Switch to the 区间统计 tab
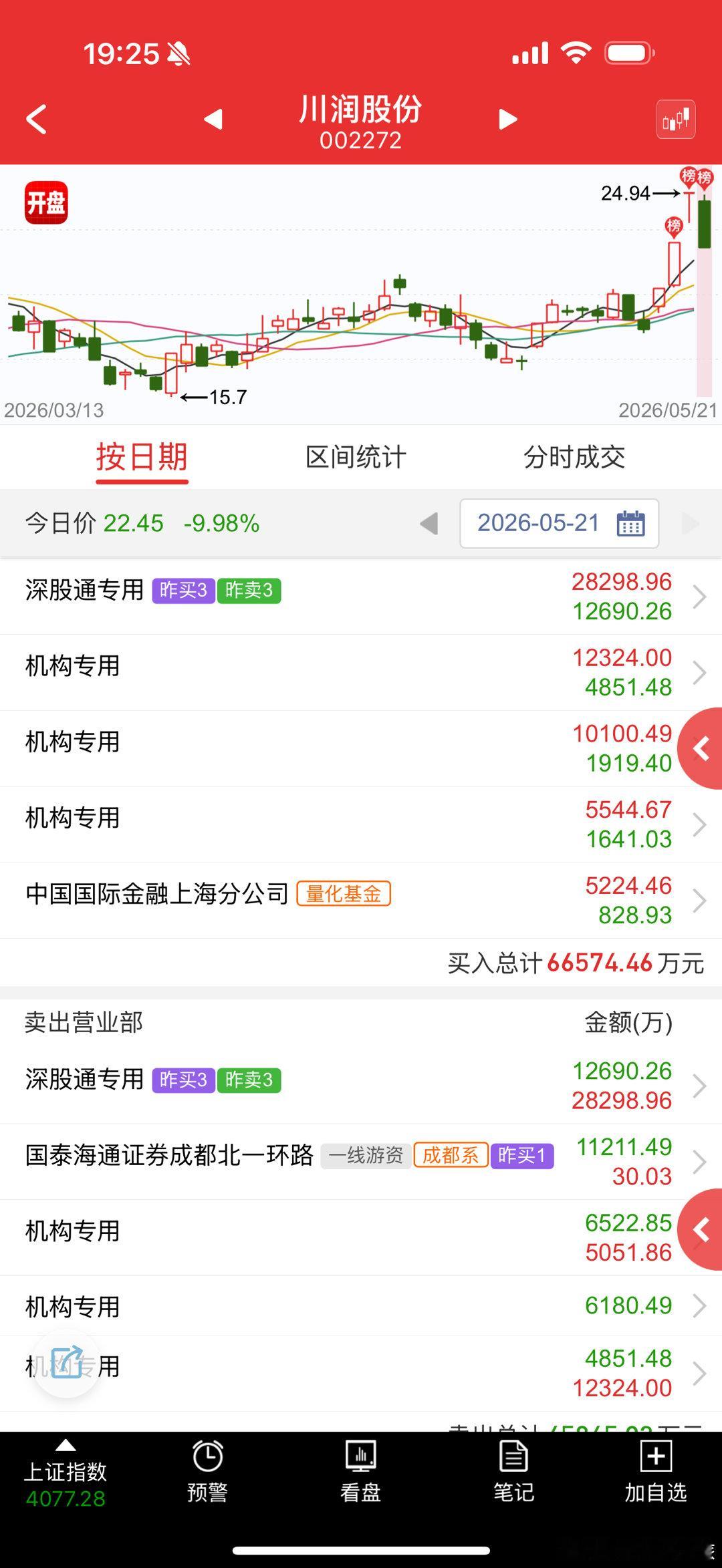This screenshot has width=722, height=1568. pyautogui.click(x=356, y=458)
